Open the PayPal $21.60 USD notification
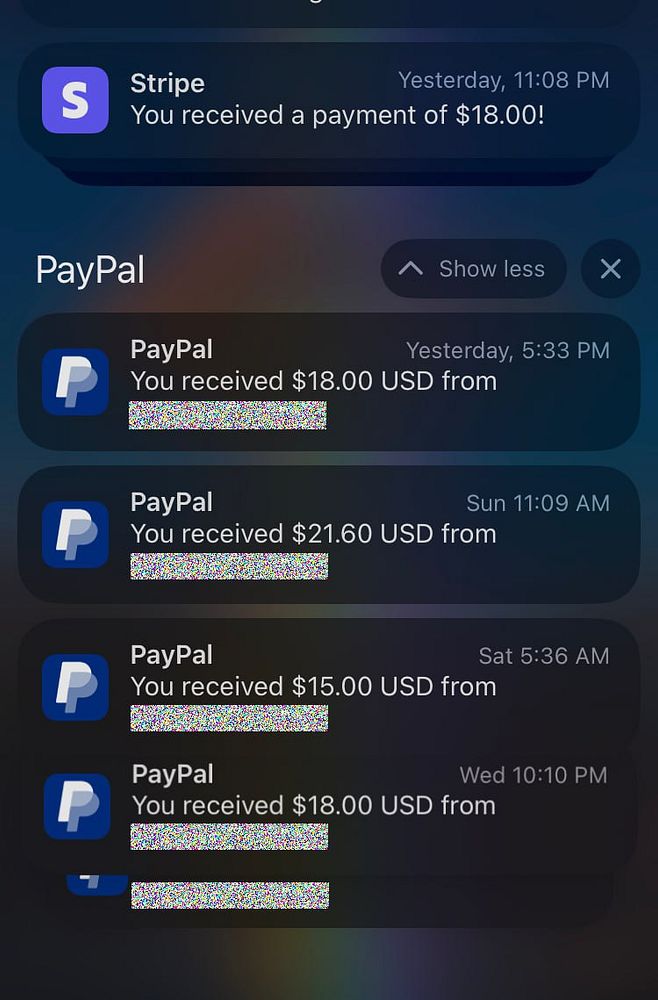 pos(328,534)
